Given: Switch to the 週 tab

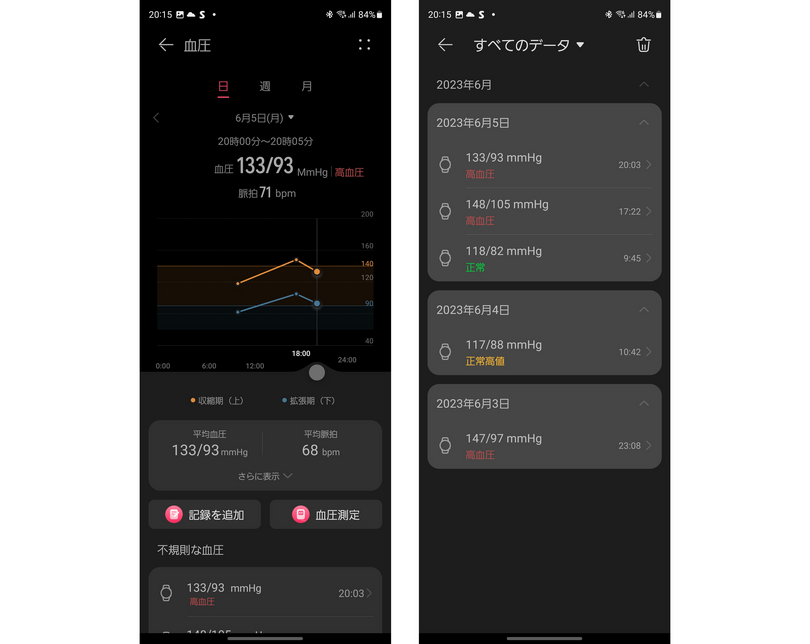Looking at the screenshot, I should click(x=265, y=86).
